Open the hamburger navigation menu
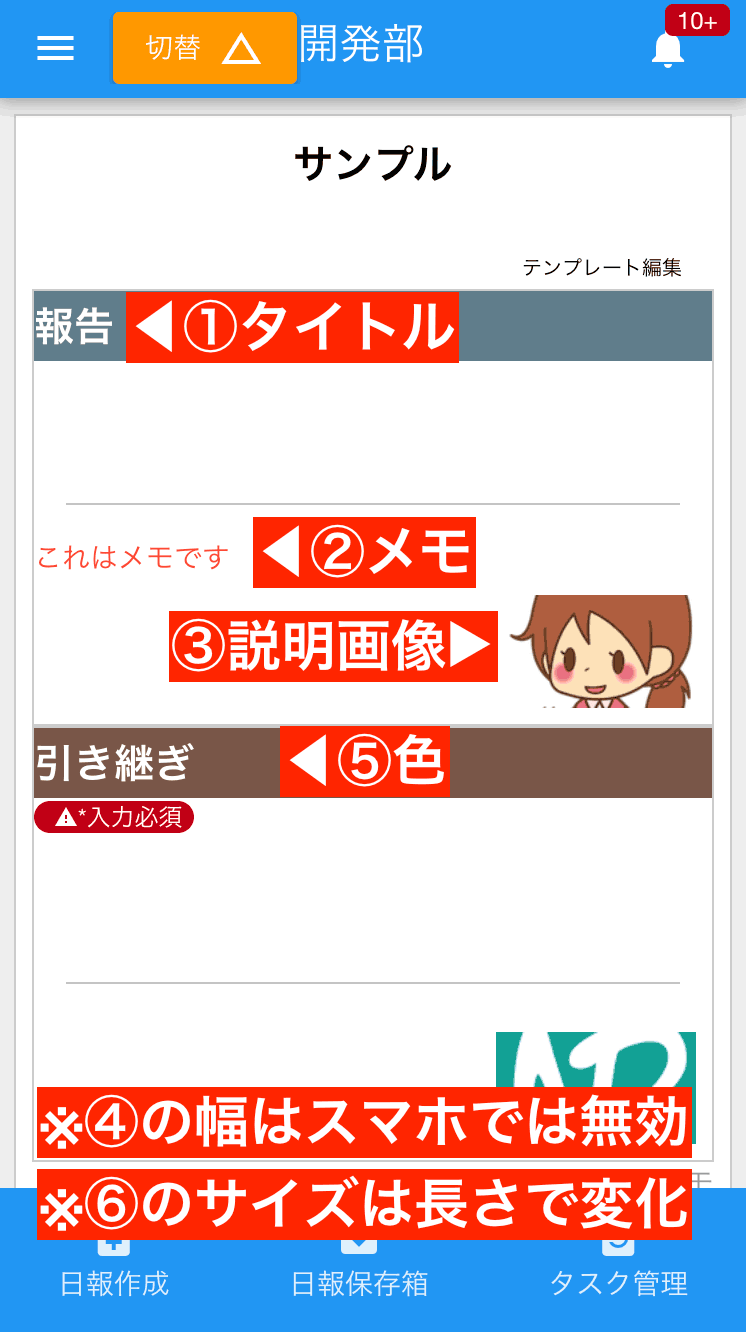Viewport: 746px width, 1332px height. (55, 47)
